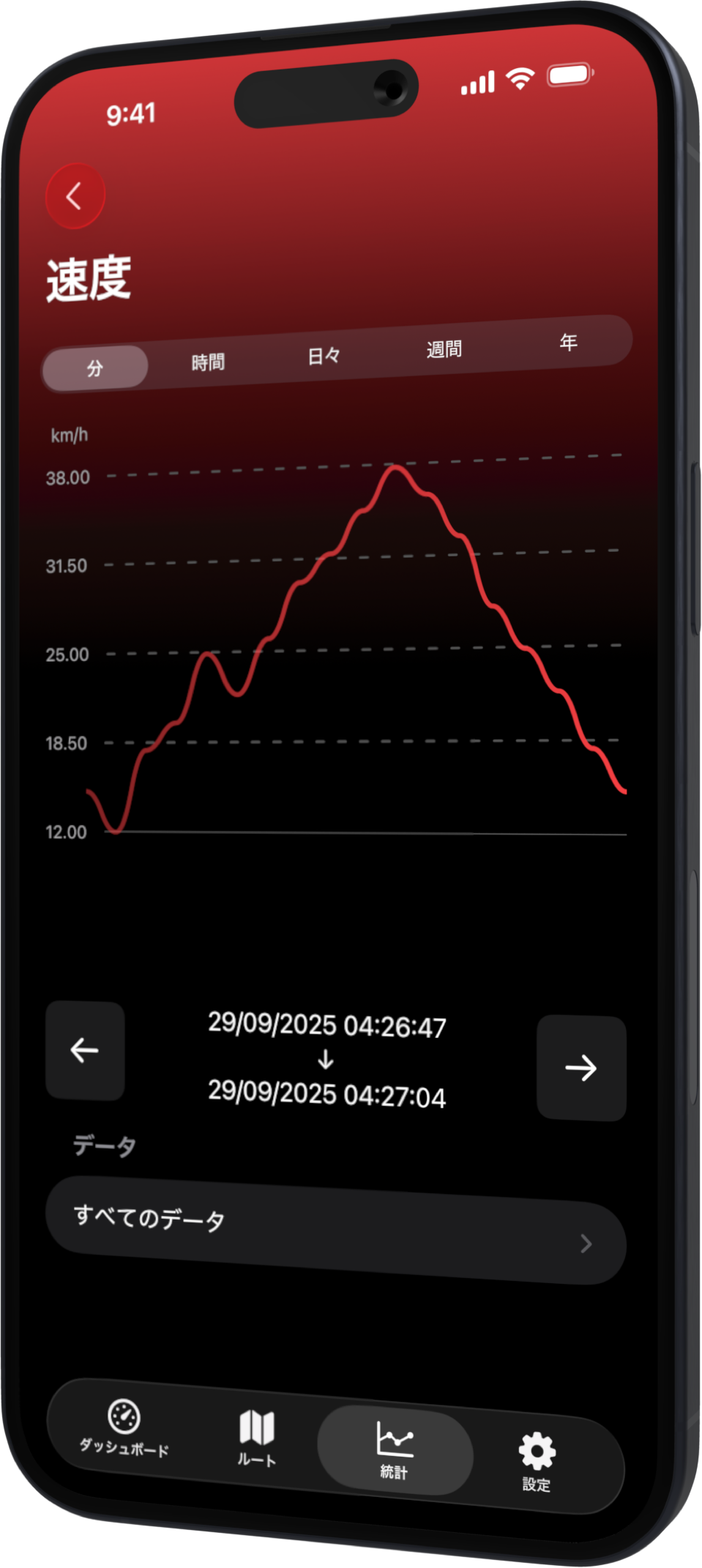Viewport: 702px width, 1568px height.
Task: Select the 年 segment
Action: (569, 342)
